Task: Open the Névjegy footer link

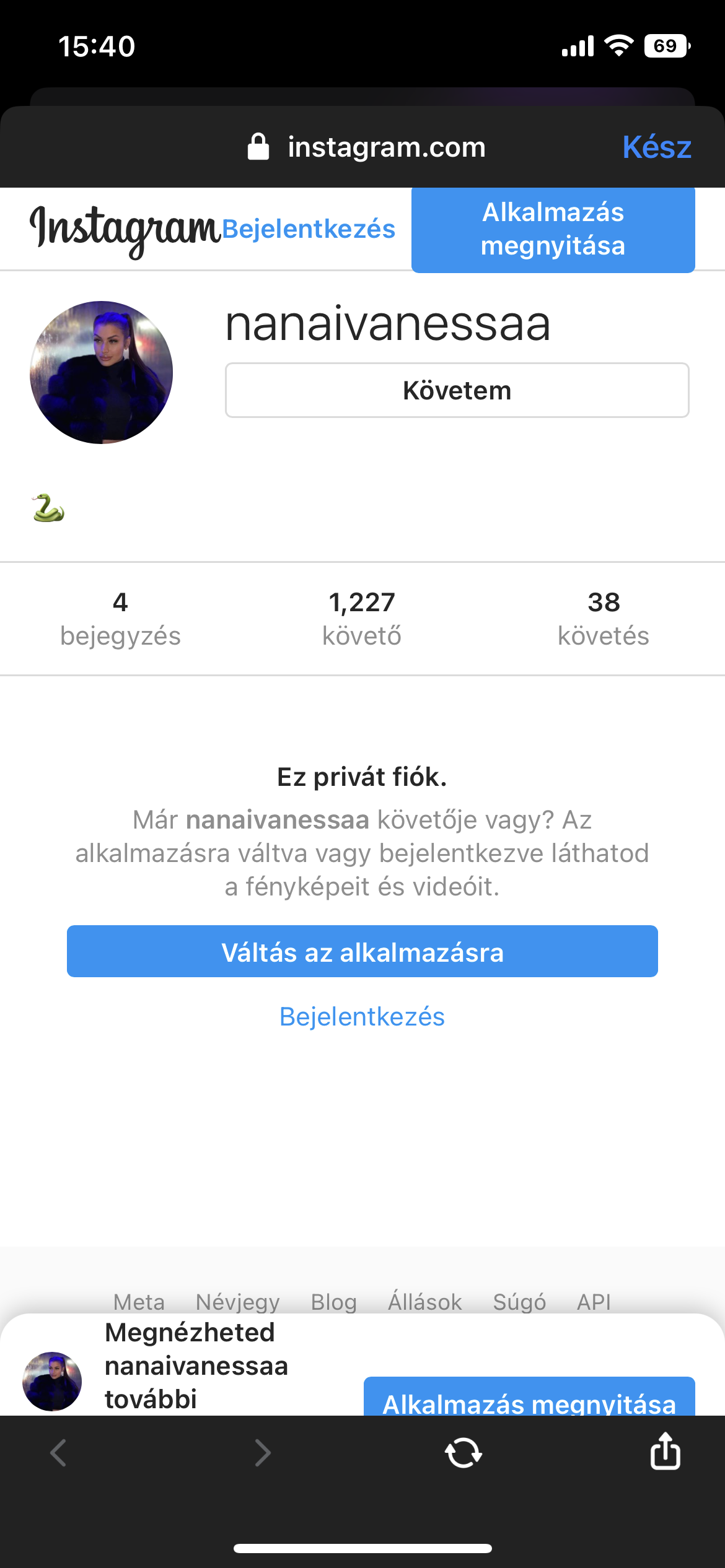Action: (x=237, y=1301)
